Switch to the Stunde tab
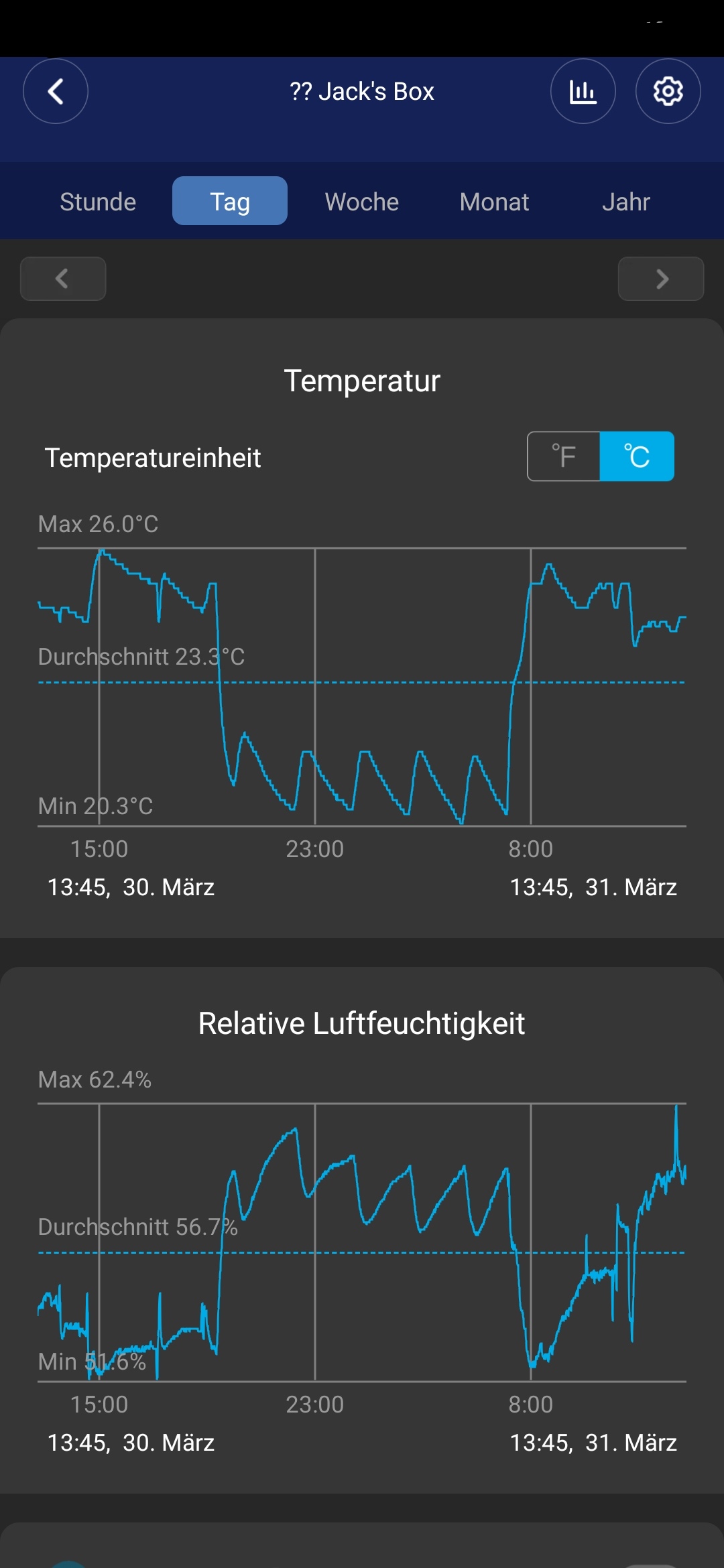 tap(98, 202)
